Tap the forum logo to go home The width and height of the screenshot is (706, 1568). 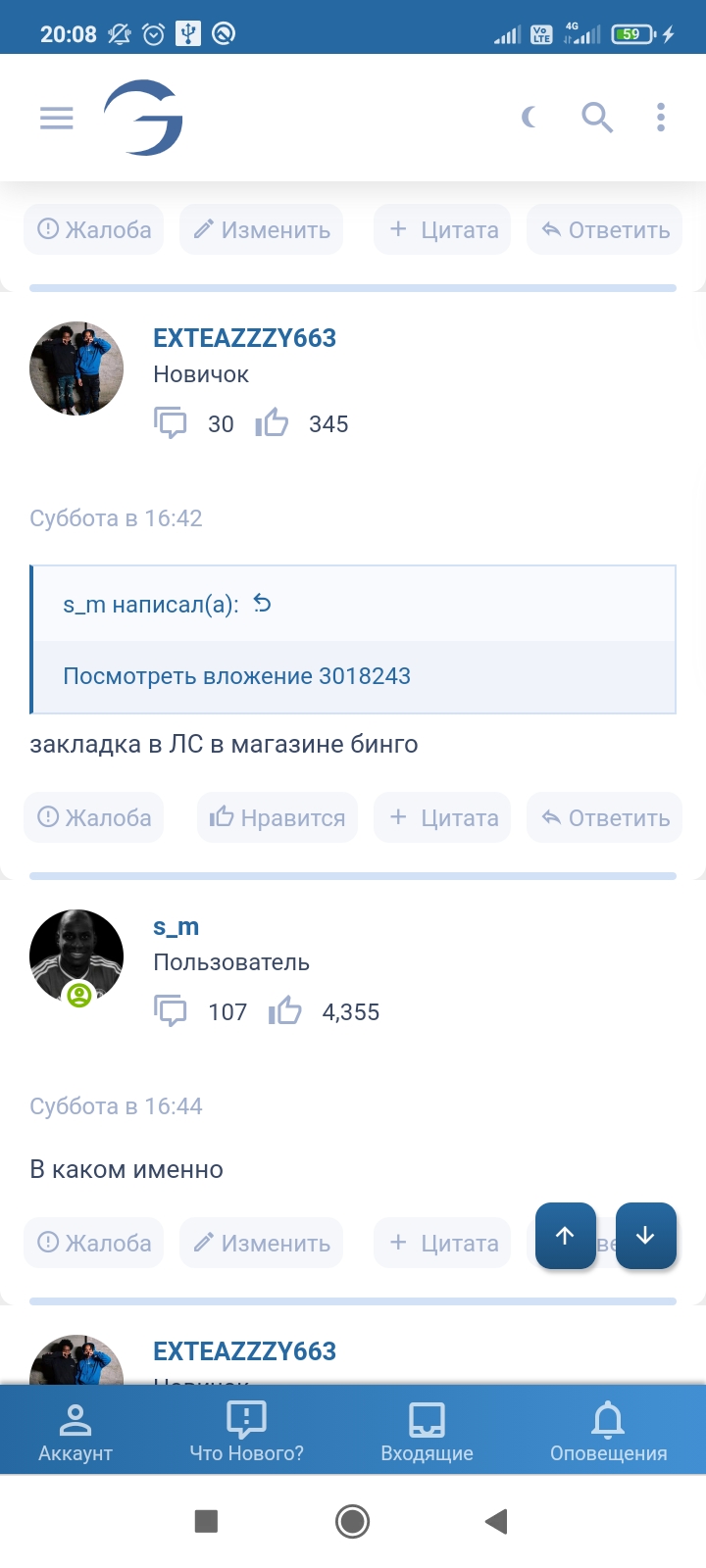tap(144, 119)
